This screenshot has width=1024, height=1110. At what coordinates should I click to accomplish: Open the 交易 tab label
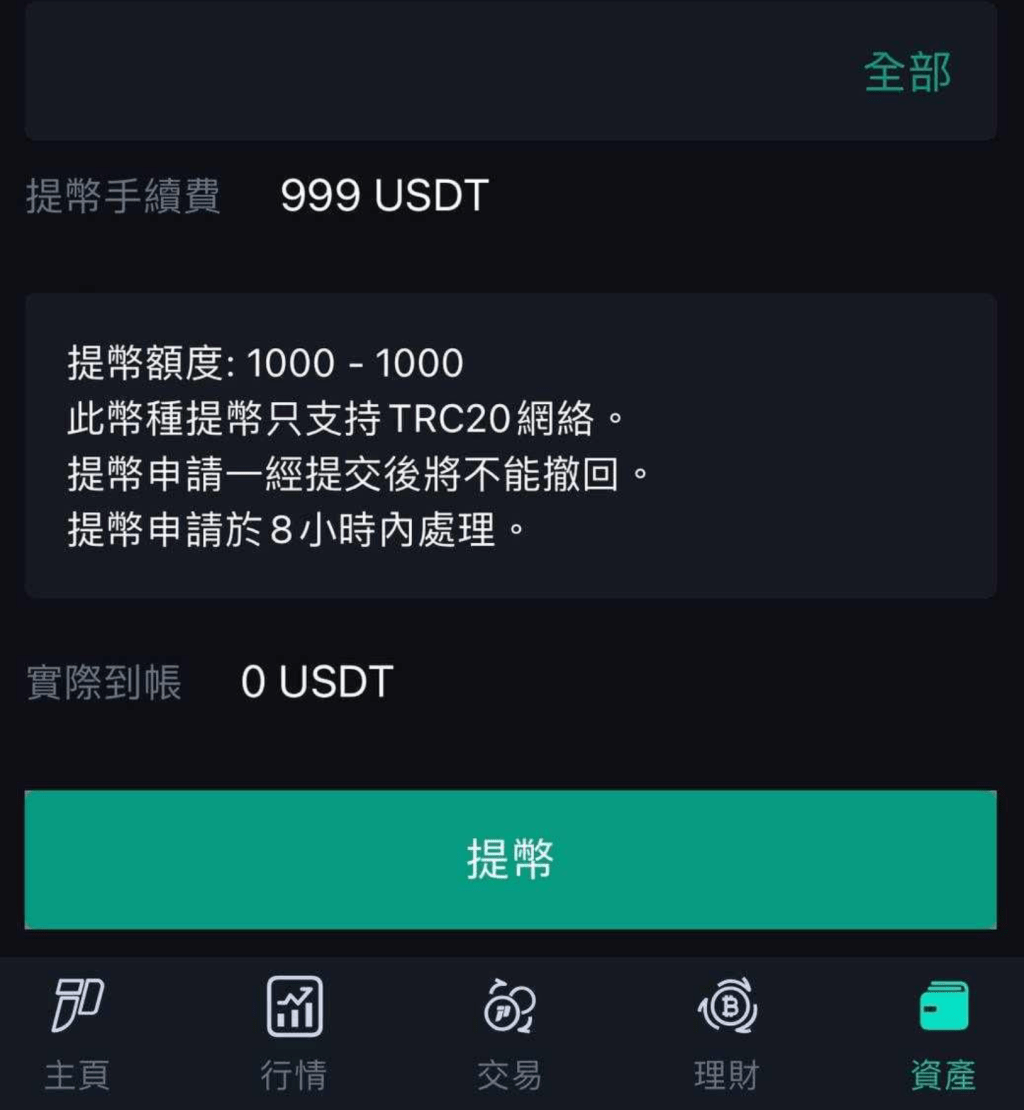click(511, 1075)
